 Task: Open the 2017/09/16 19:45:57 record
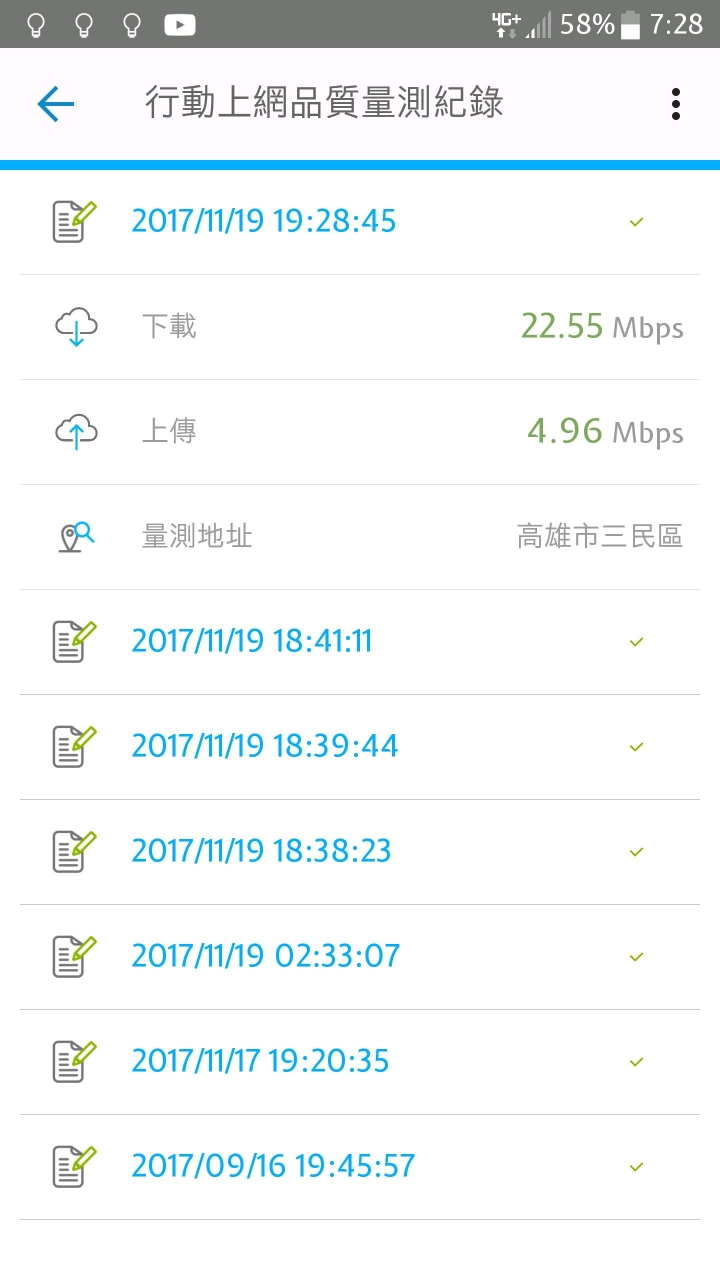coord(360,1167)
